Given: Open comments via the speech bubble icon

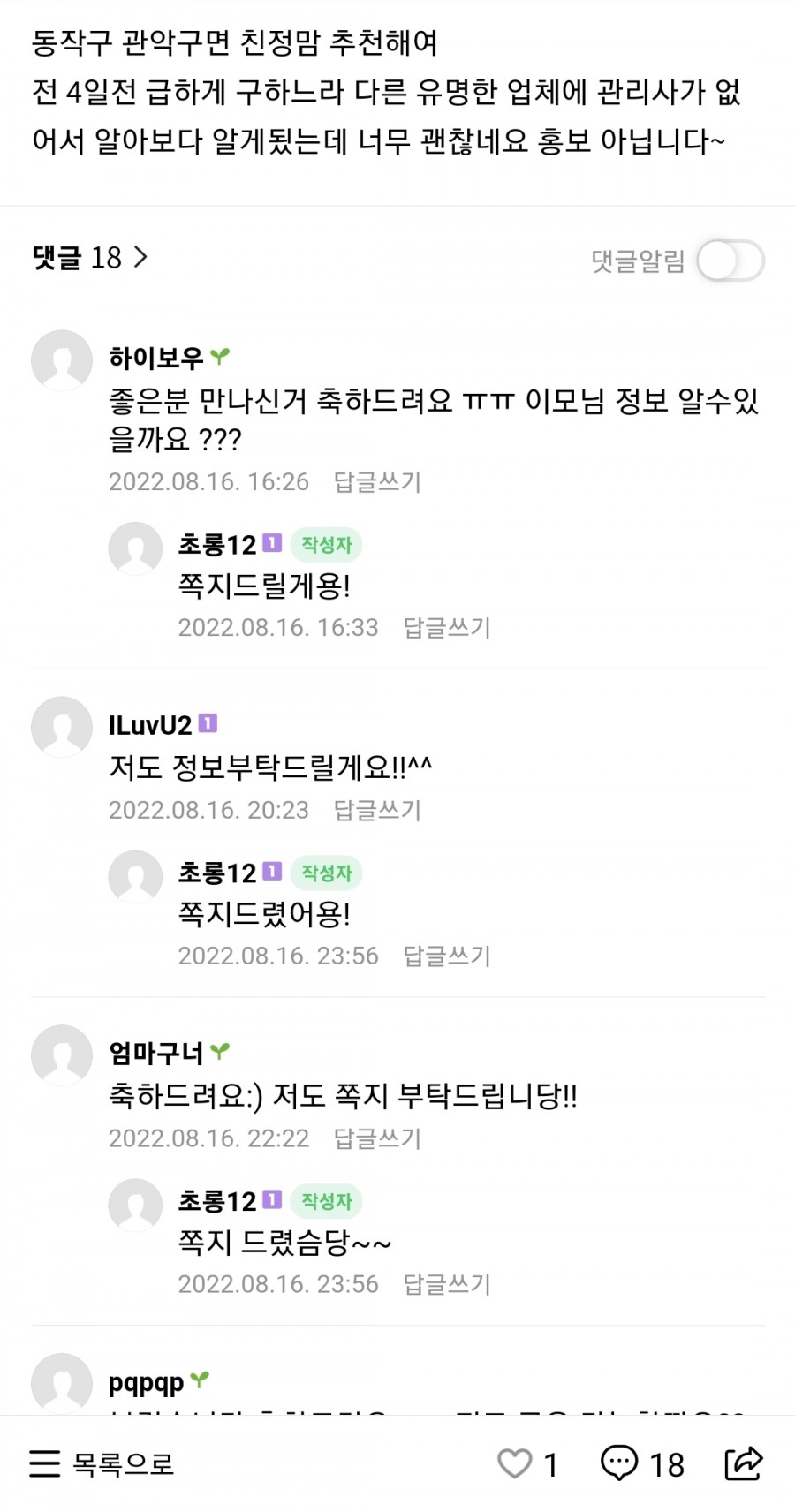Looking at the screenshot, I should click(619, 1463).
